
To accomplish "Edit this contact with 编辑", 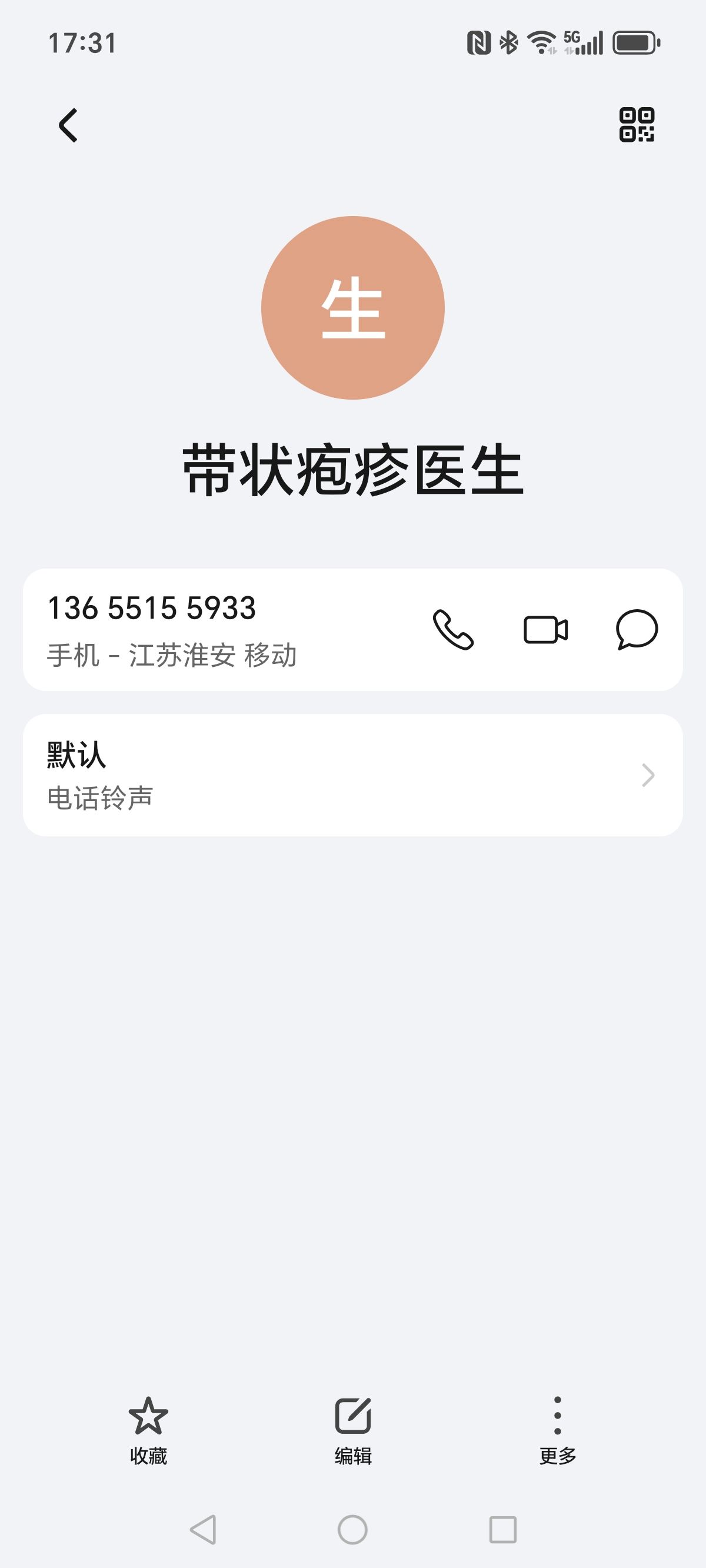I will [x=353, y=1430].
